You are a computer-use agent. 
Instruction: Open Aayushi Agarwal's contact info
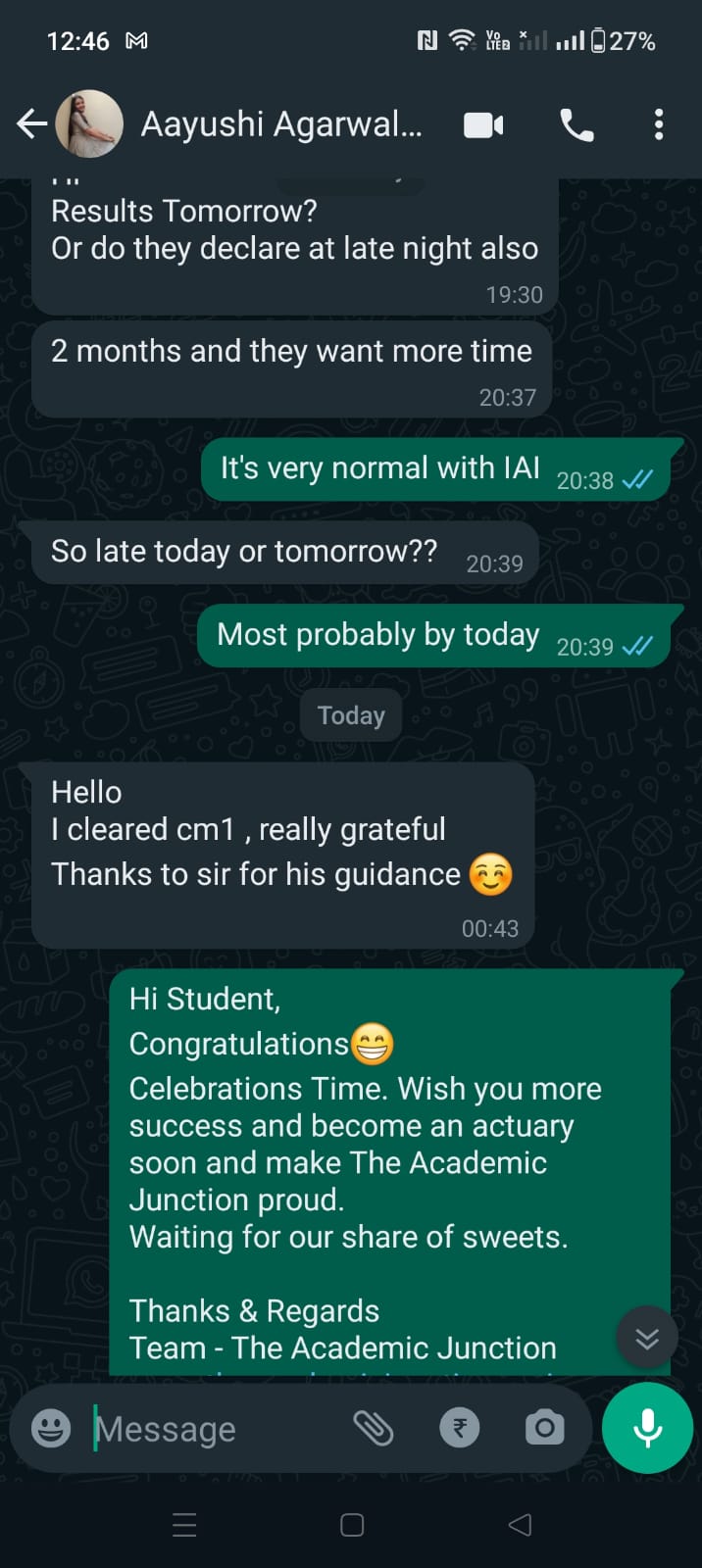(281, 124)
